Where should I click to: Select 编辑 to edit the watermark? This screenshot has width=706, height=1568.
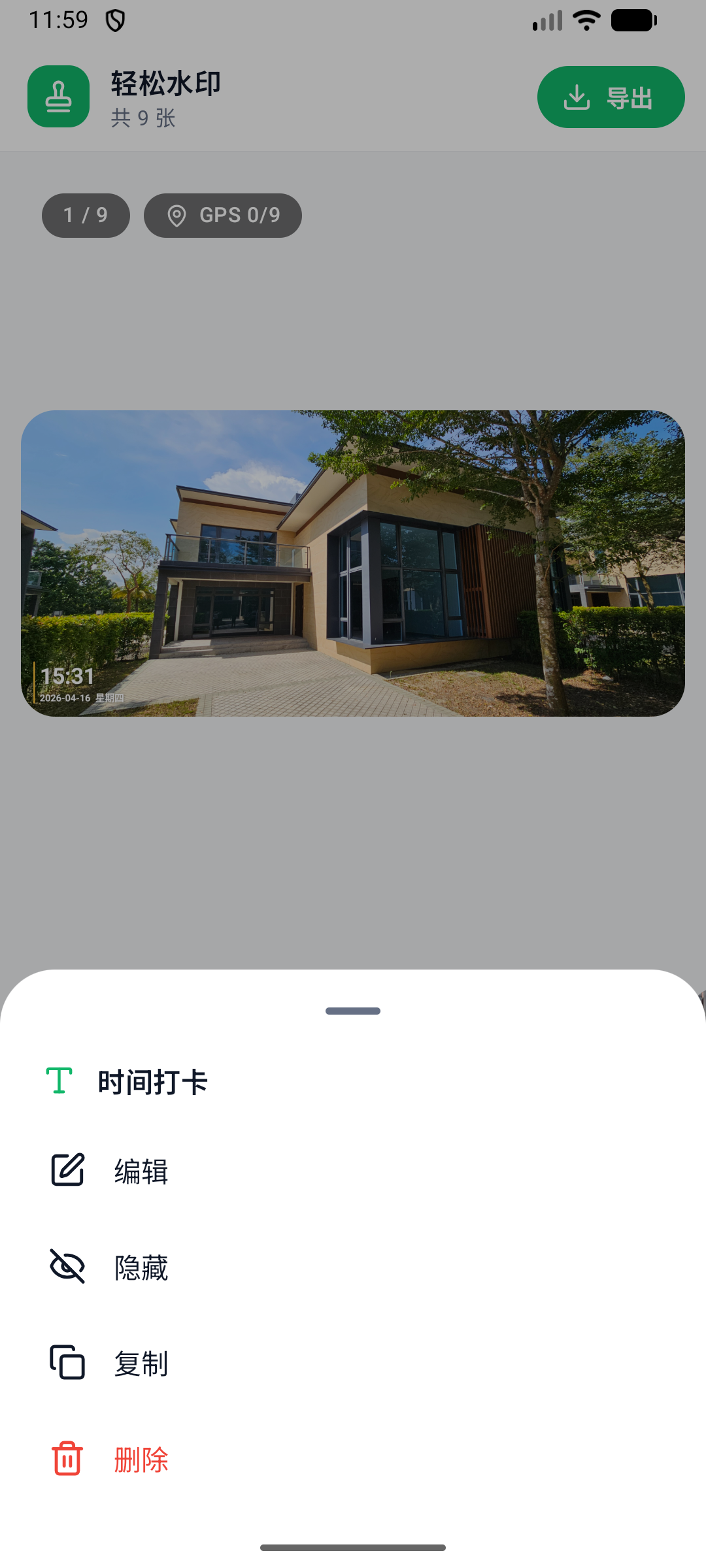353,1171
